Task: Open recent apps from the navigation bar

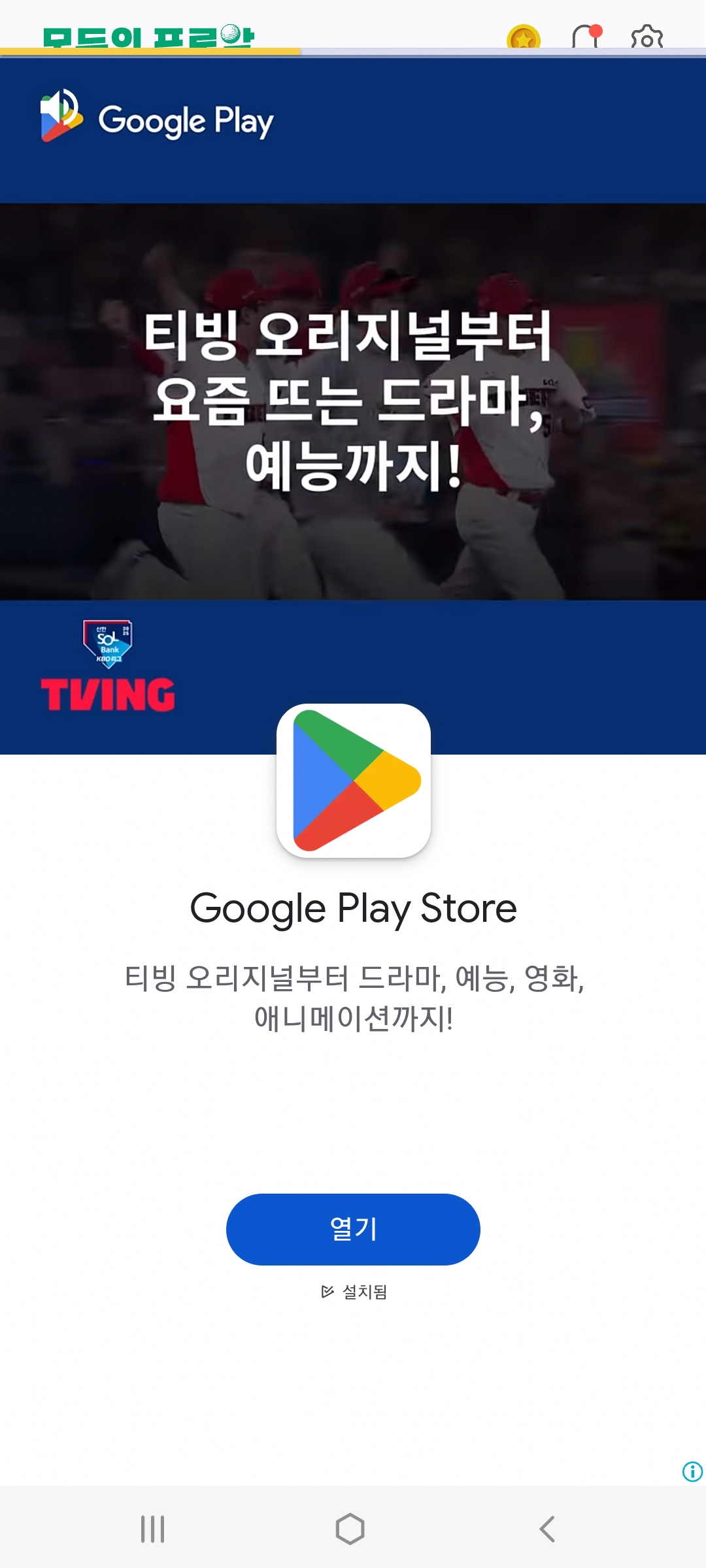Action: (x=153, y=1529)
